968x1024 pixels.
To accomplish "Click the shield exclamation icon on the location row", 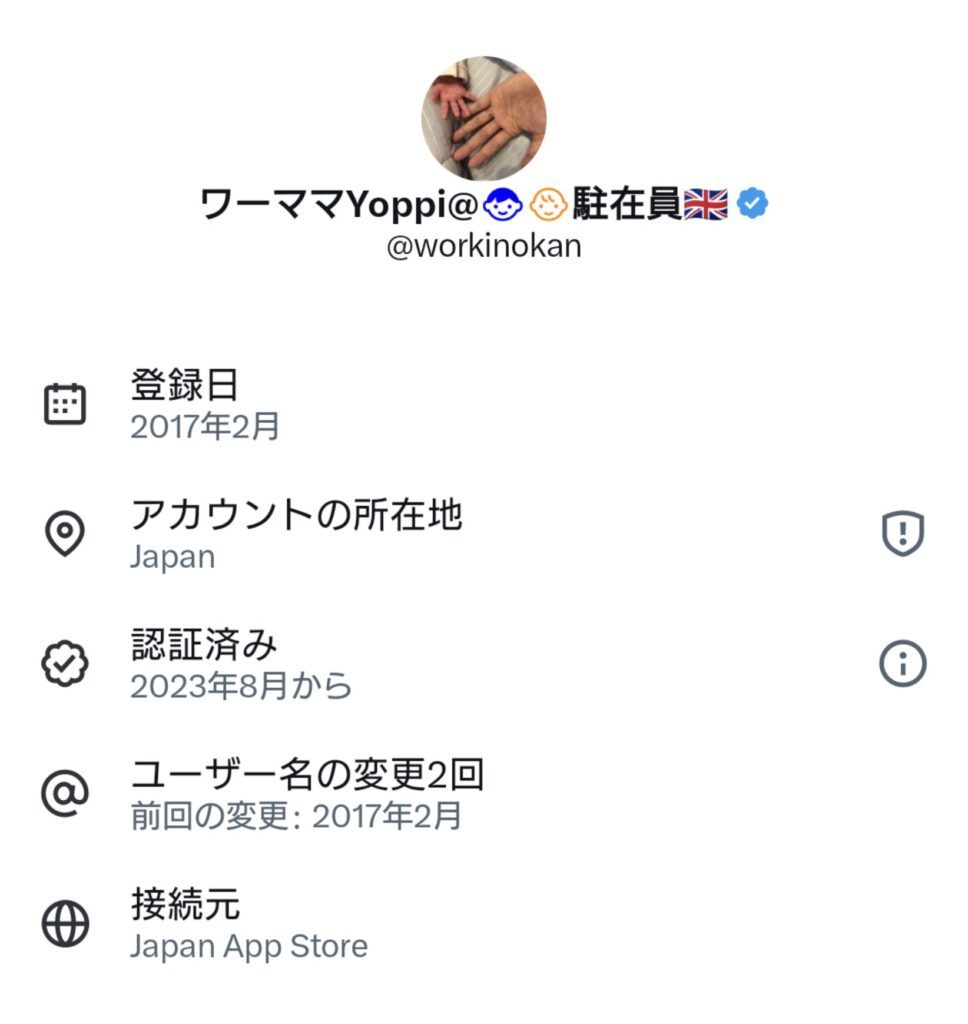I will coord(900,531).
